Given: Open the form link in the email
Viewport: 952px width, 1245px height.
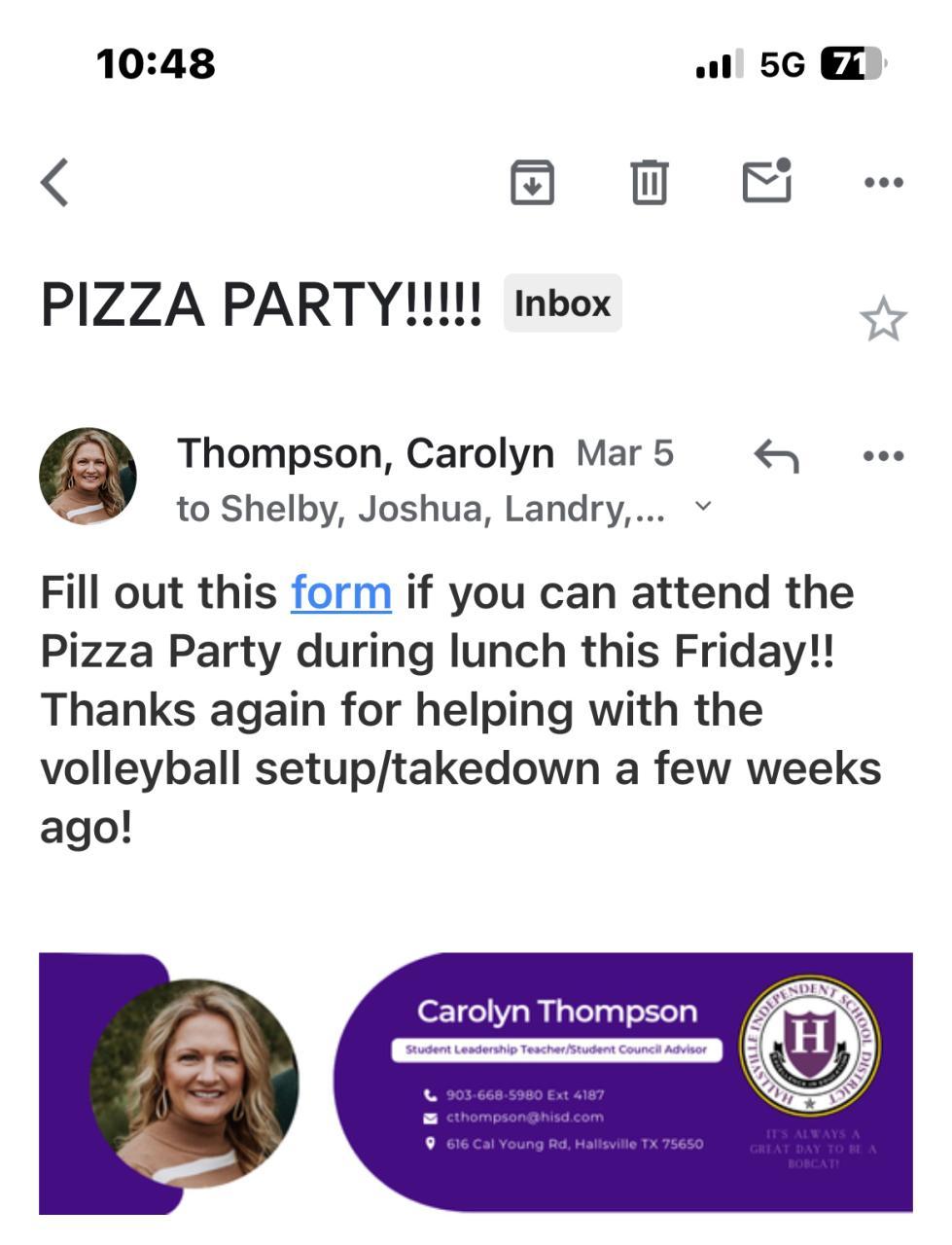Looking at the screenshot, I should coord(341,592).
